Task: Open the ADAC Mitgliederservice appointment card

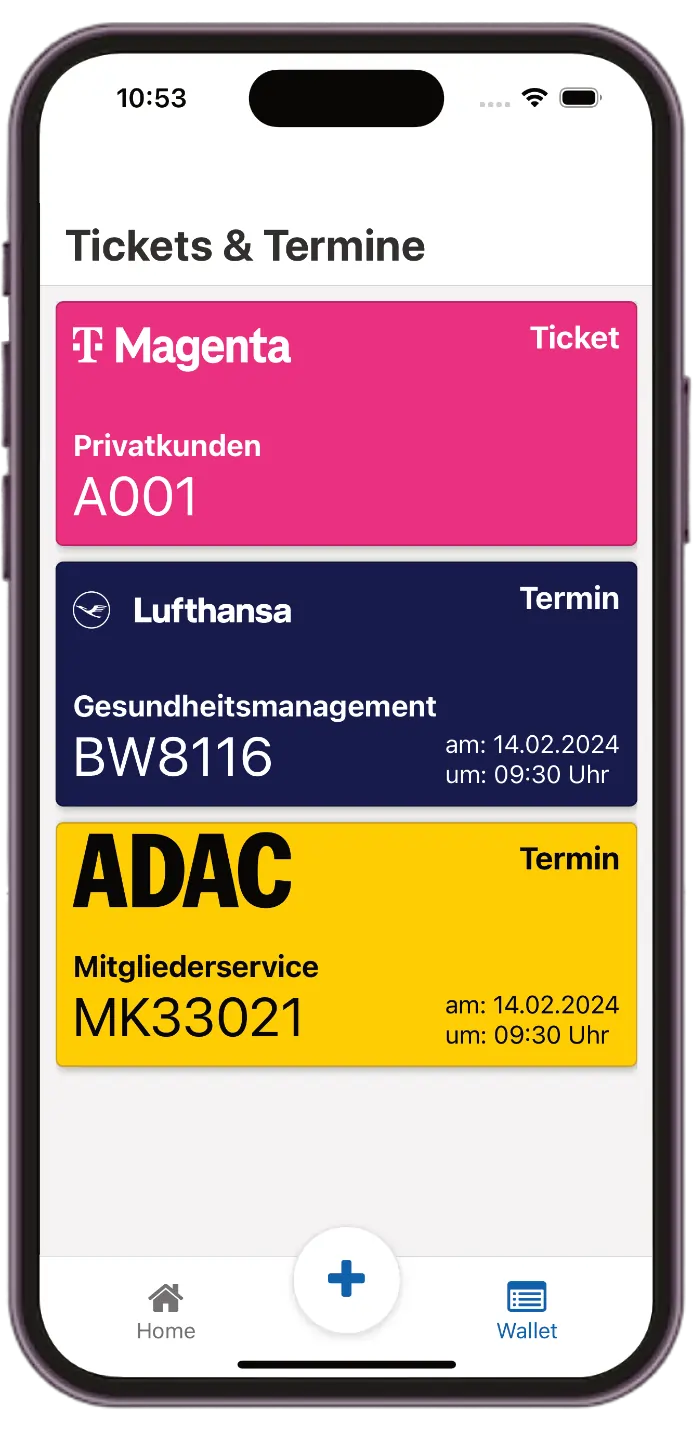Action: [x=346, y=944]
